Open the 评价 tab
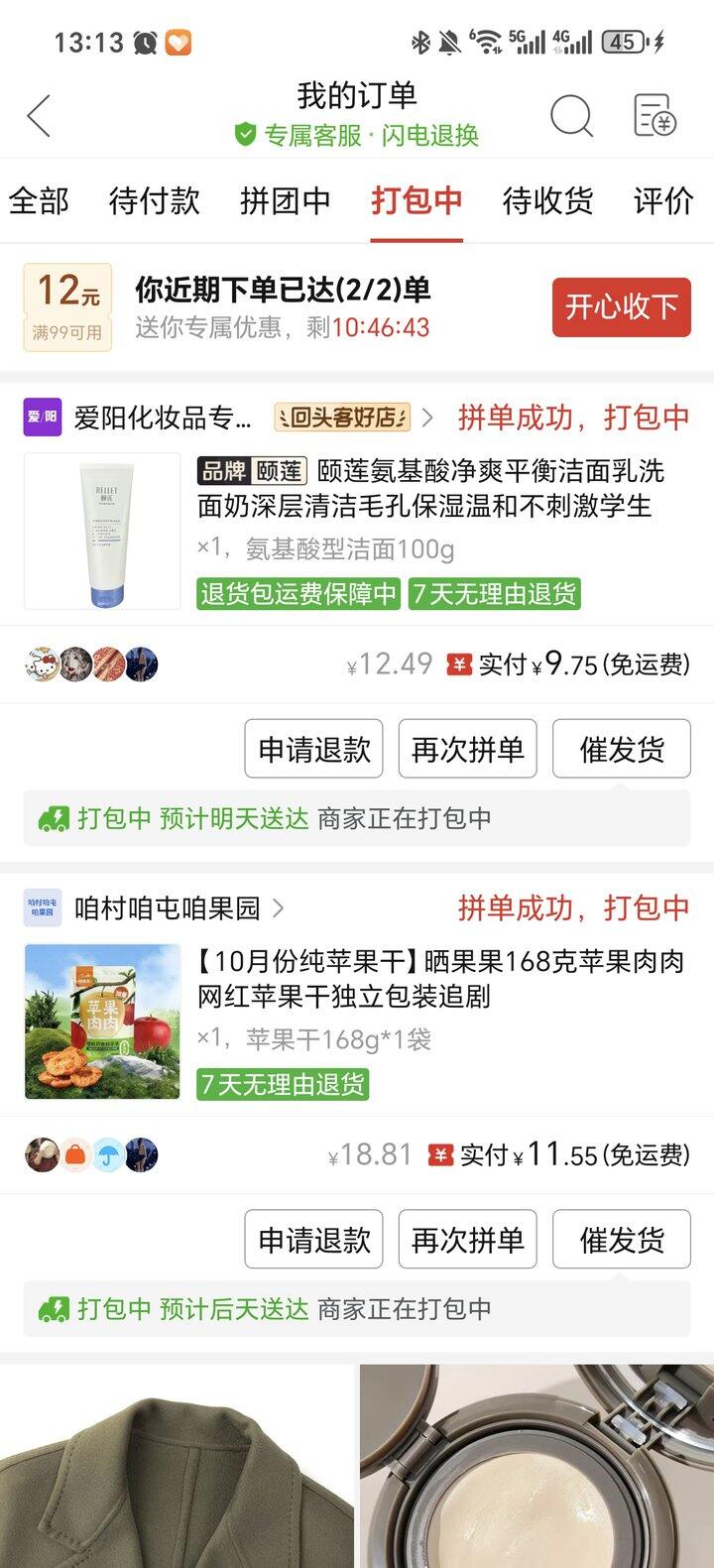 pos(662,201)
